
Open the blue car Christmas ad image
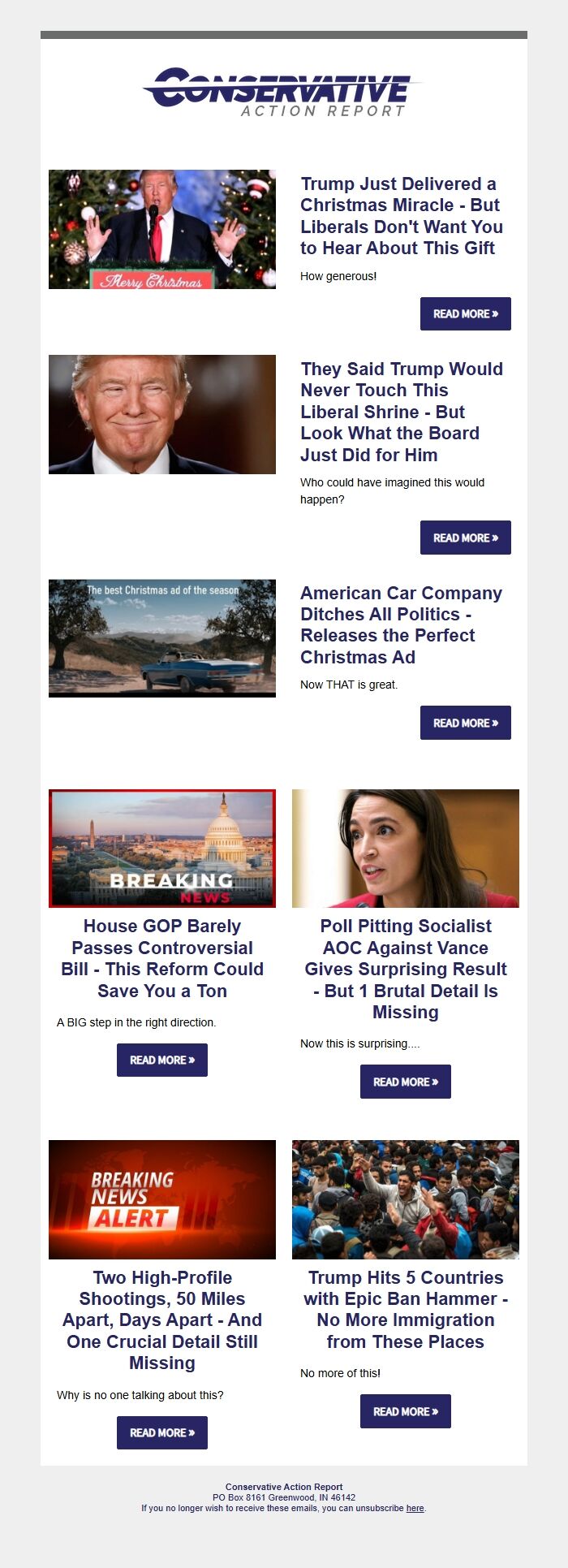click(162, 637)
